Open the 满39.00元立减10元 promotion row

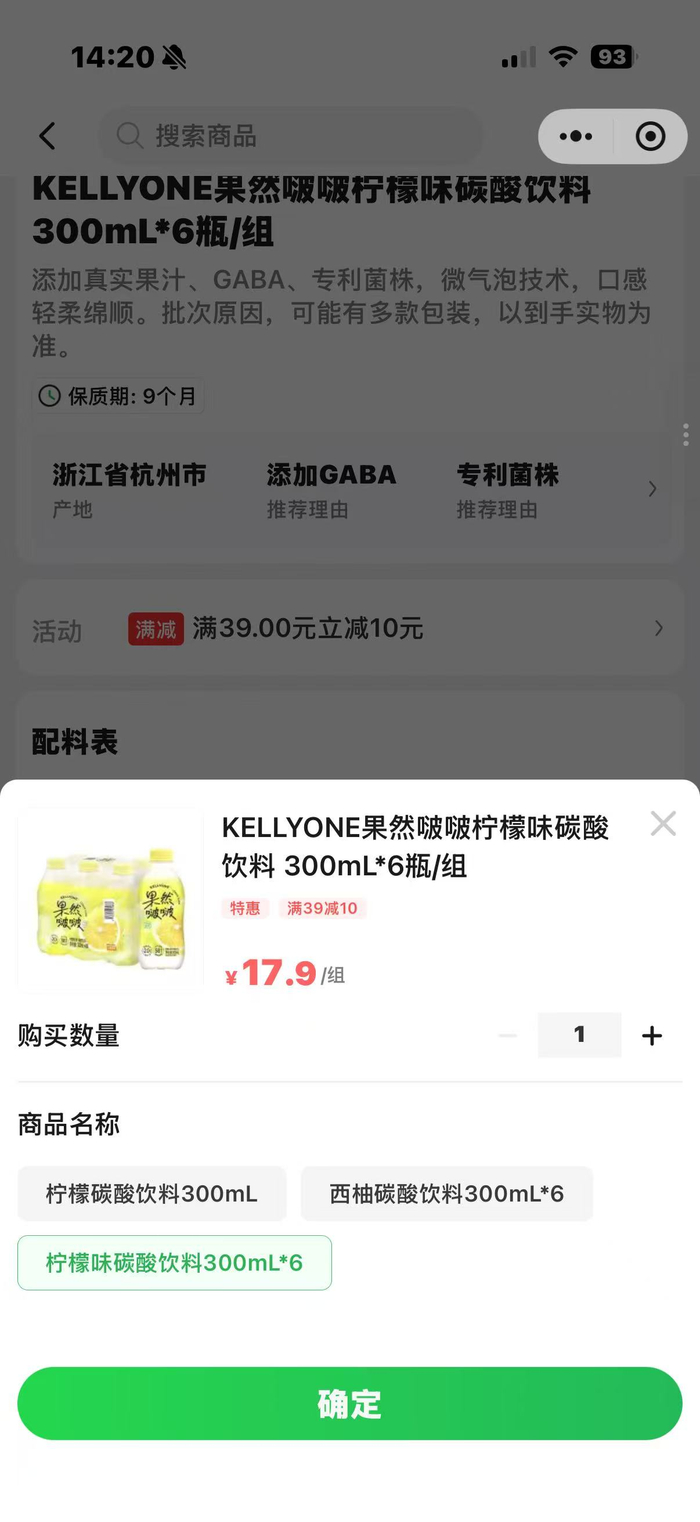350,629
